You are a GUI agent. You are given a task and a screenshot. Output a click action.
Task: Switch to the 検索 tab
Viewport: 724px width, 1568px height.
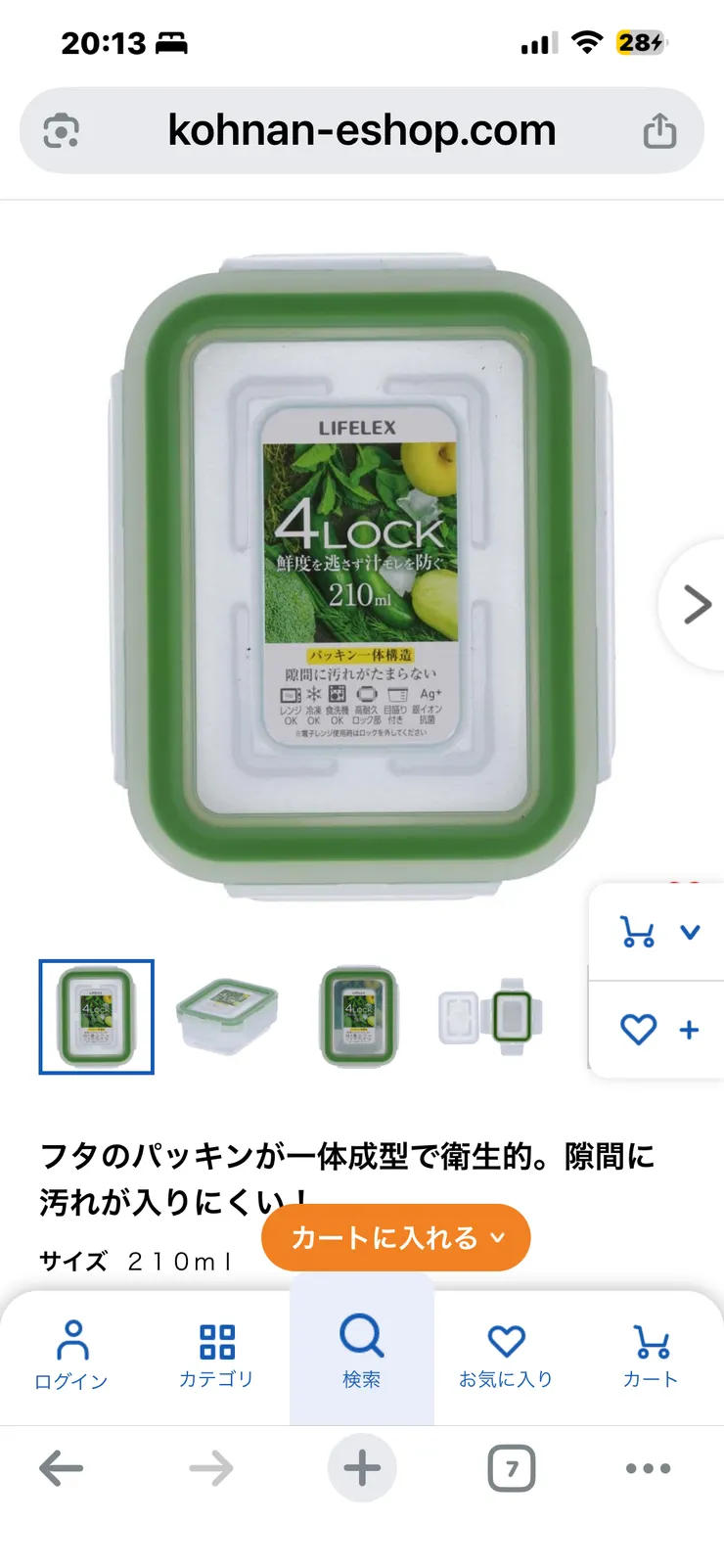click(x=361, y=1355)
